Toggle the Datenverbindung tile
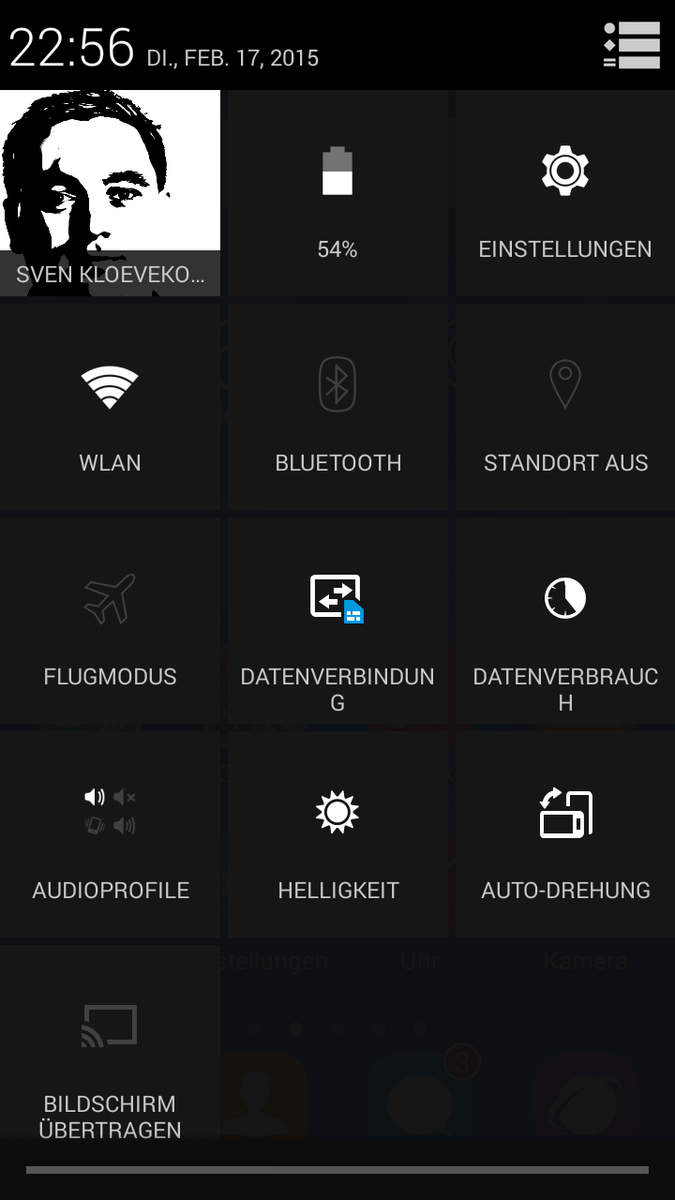This screenshot has height=1200, width=675. [338, 621]
